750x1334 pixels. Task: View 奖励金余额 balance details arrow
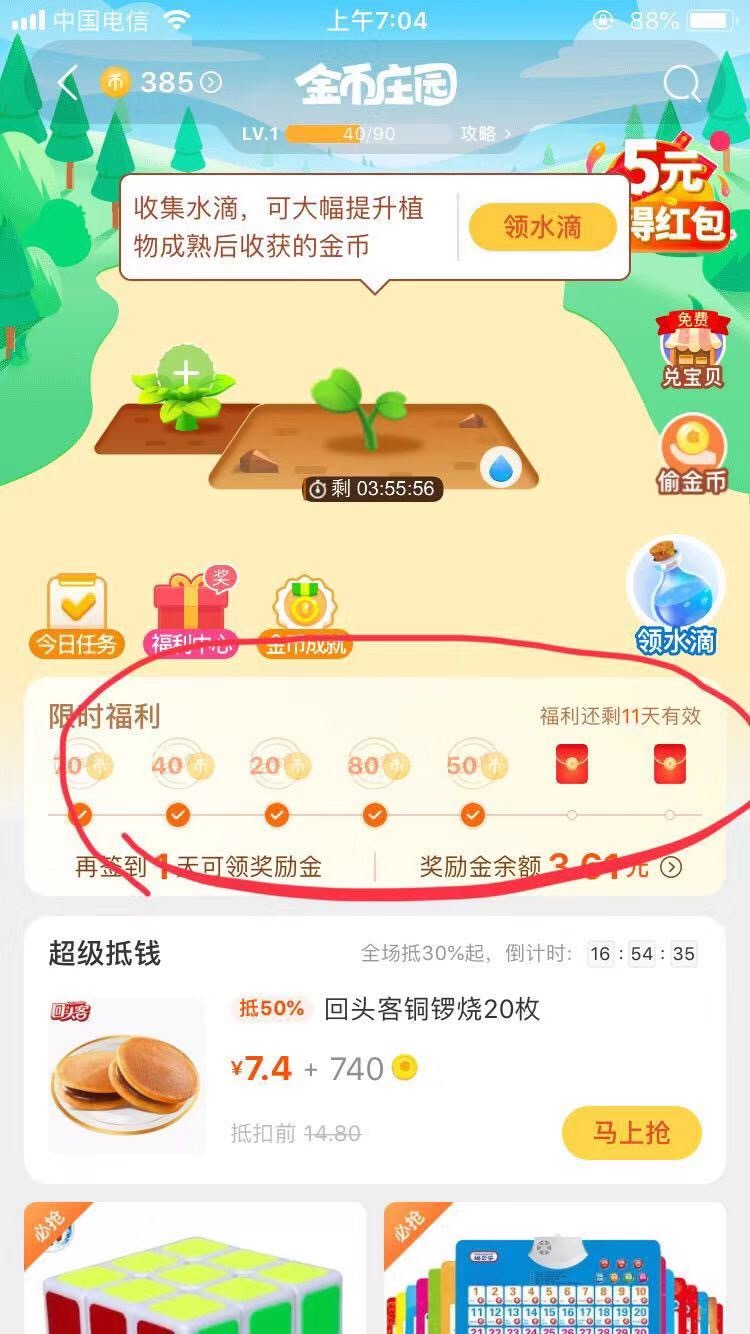pyautogui.click(x=671, y=867)
